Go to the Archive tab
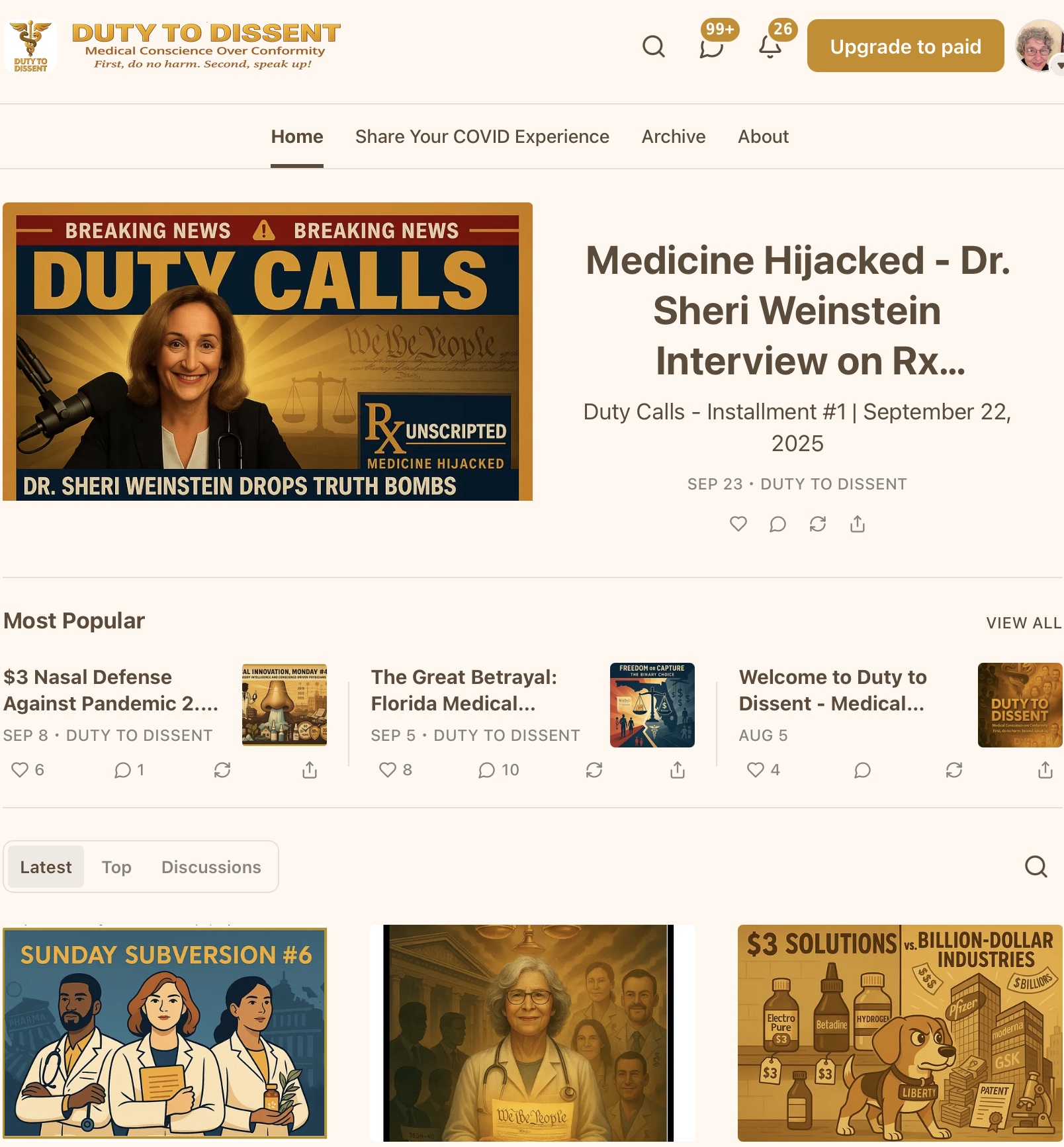This screenshot has height=1147, width=1064. click(673, 137)
